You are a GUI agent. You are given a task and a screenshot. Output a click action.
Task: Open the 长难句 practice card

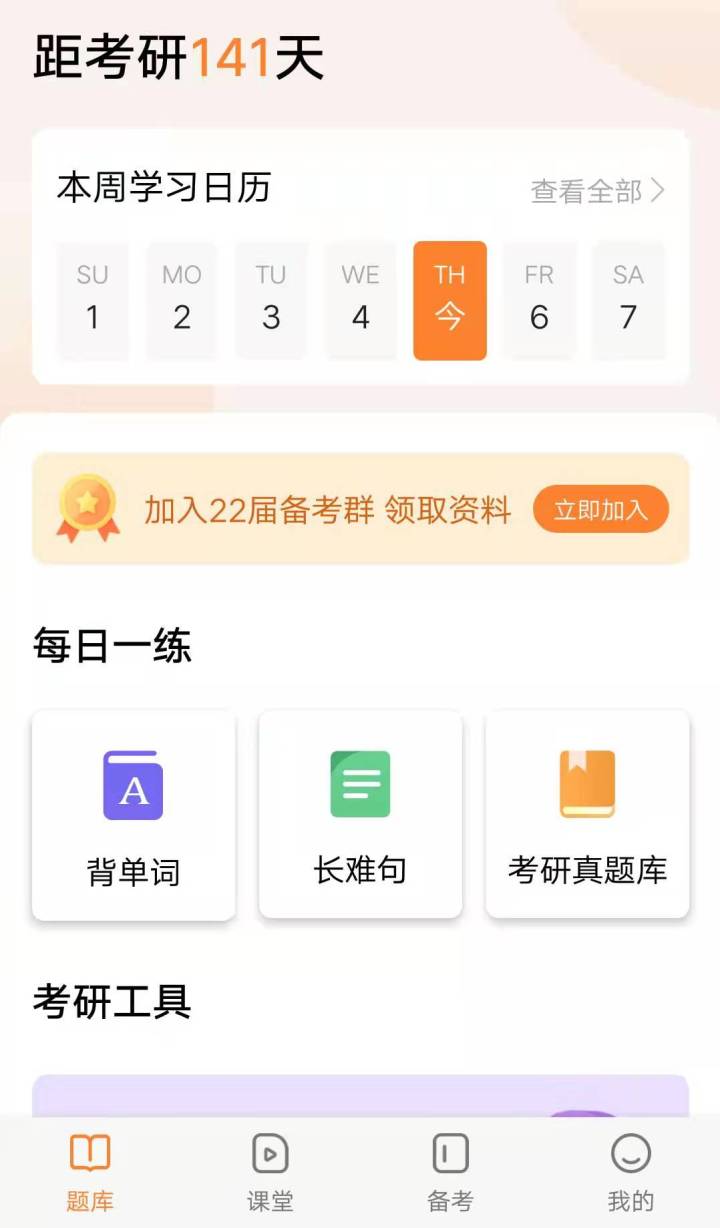[x=360, y=815]
